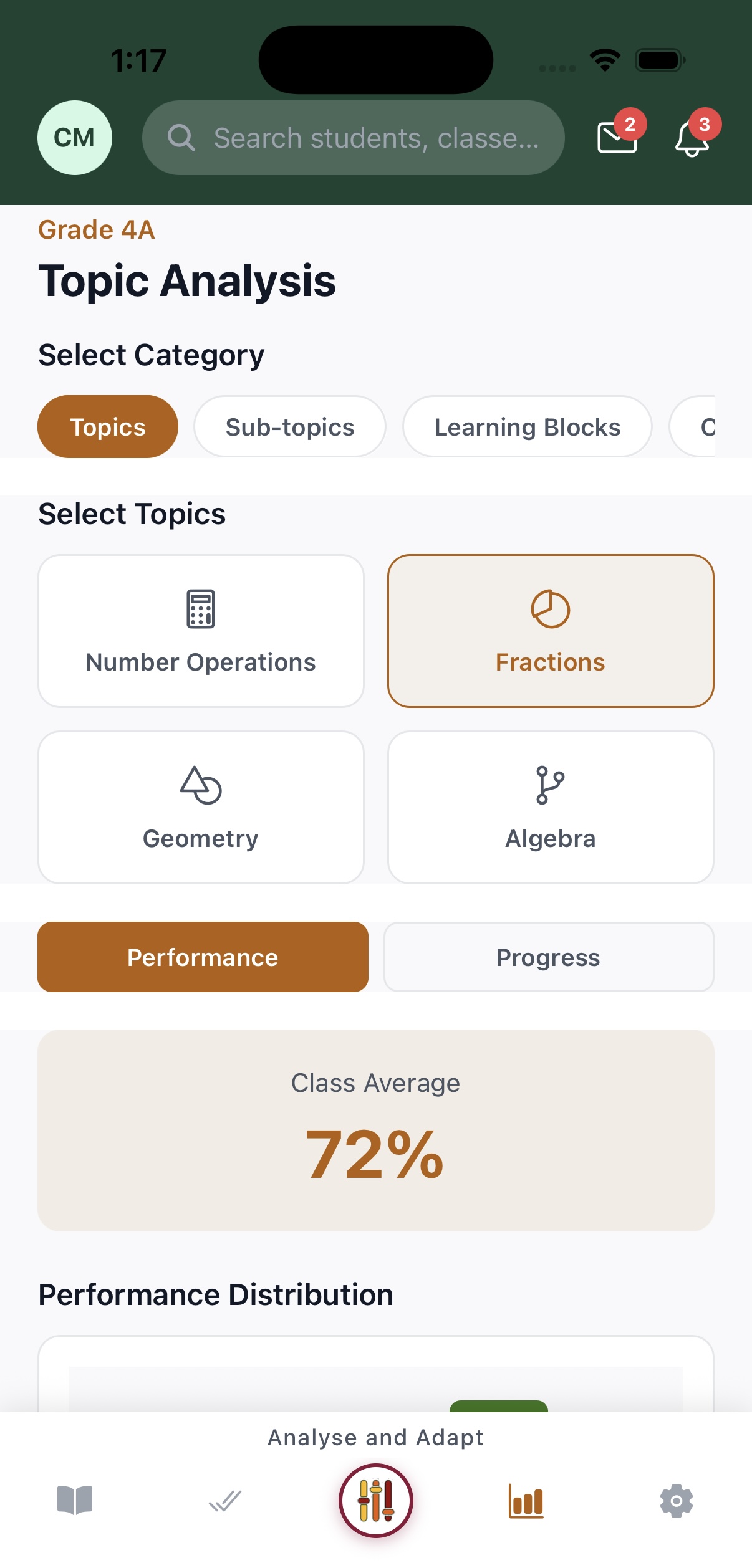
Task: Select the Number Operations topic card
Action: coord(201,631)
